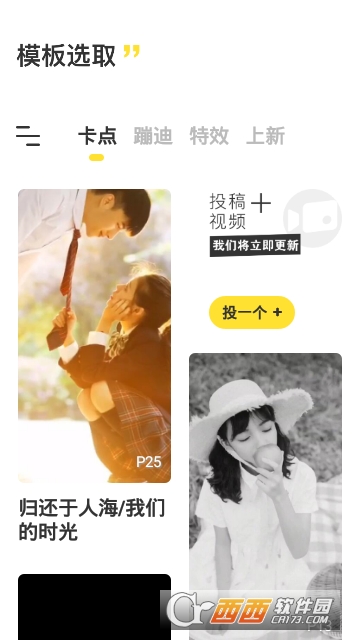The height and width of the screenshot is (640, 360).
Task: Open the 上新 tab
Action: point(265,136)
